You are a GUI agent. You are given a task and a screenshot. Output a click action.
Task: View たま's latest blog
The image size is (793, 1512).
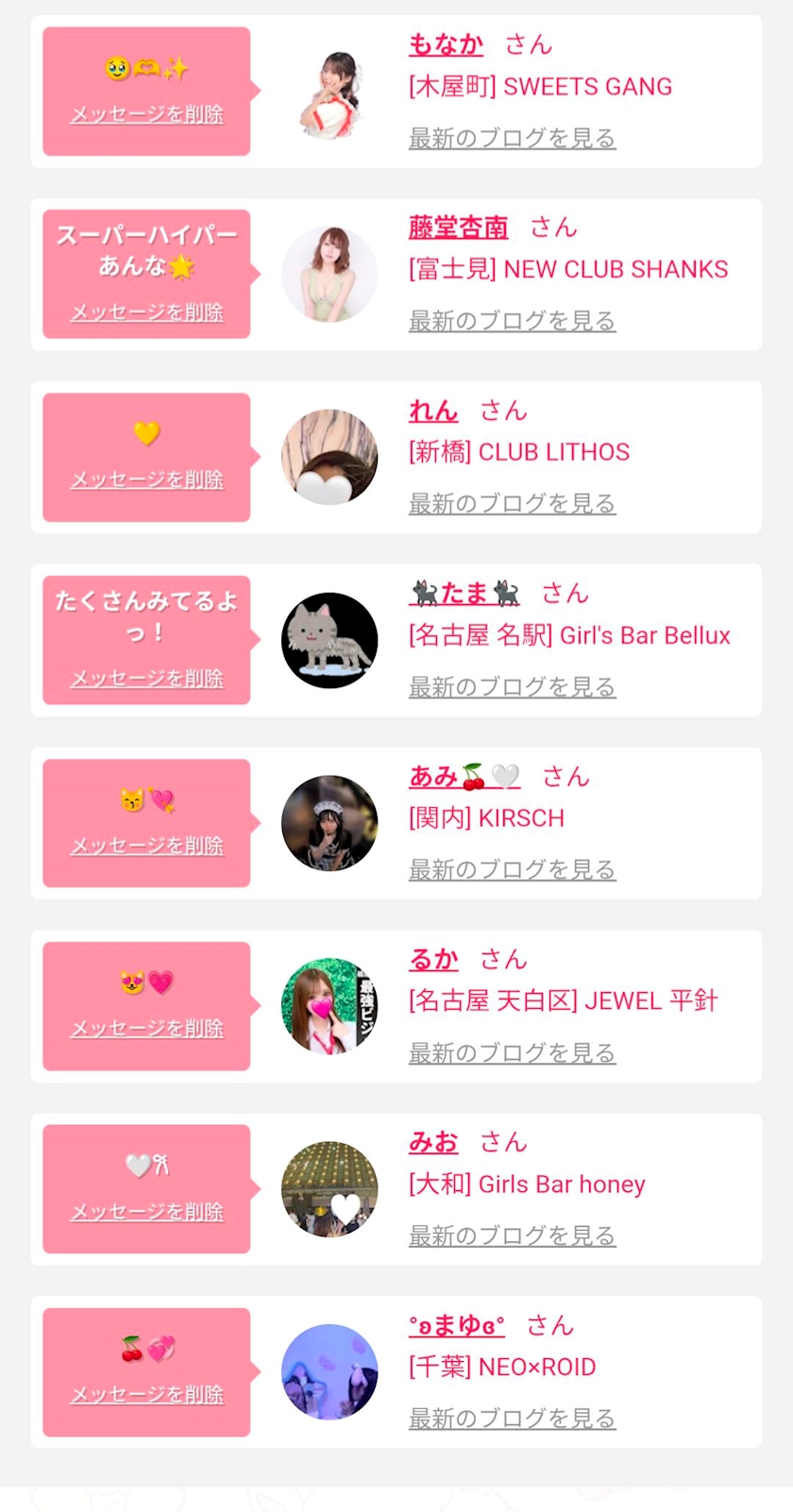click(512, 686)
